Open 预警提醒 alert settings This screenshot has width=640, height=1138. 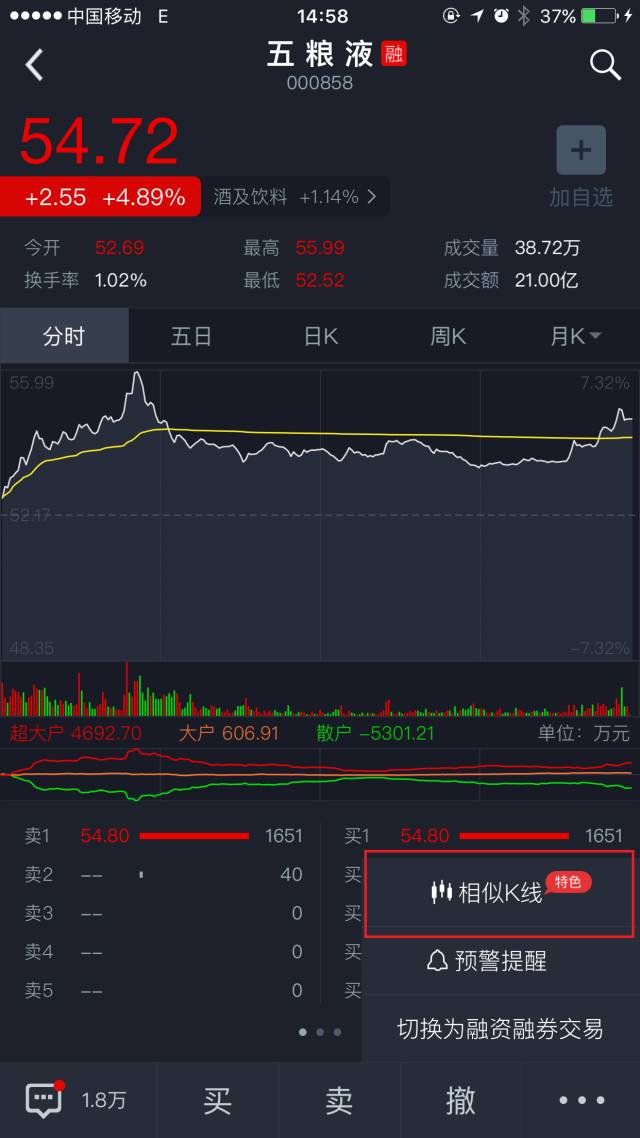[499, 962]
